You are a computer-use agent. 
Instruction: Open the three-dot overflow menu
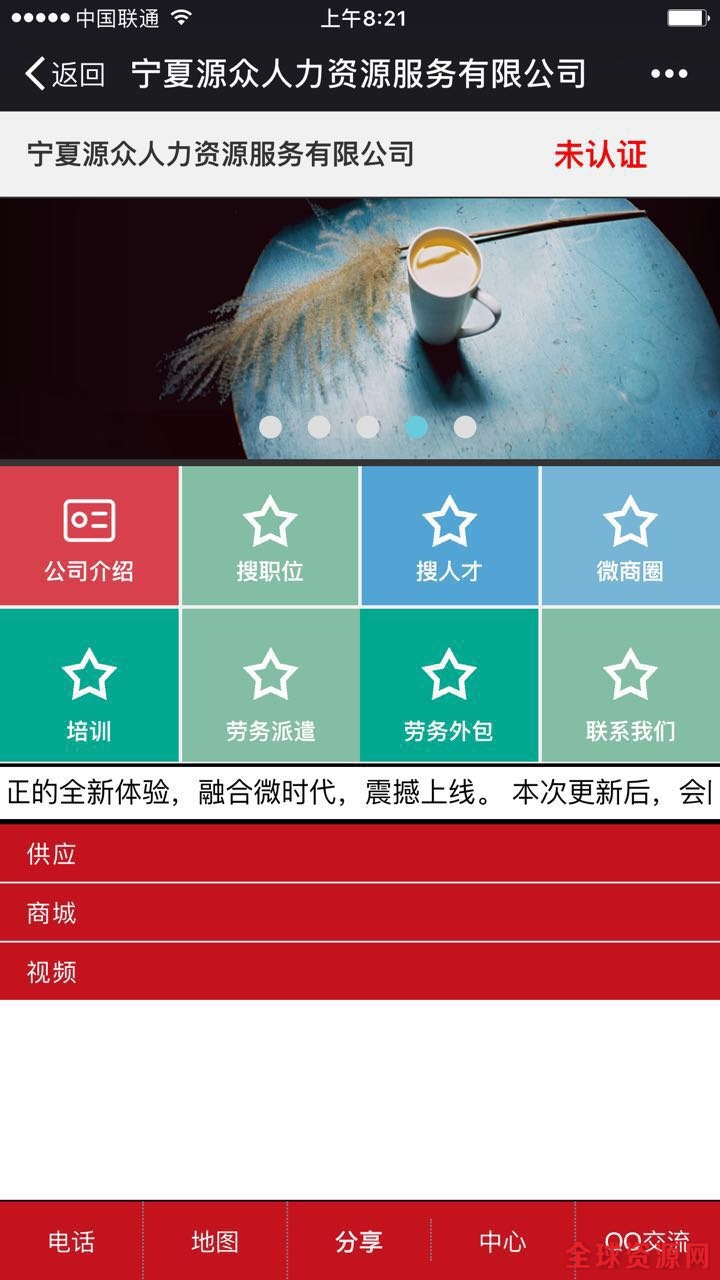(669, 74)
